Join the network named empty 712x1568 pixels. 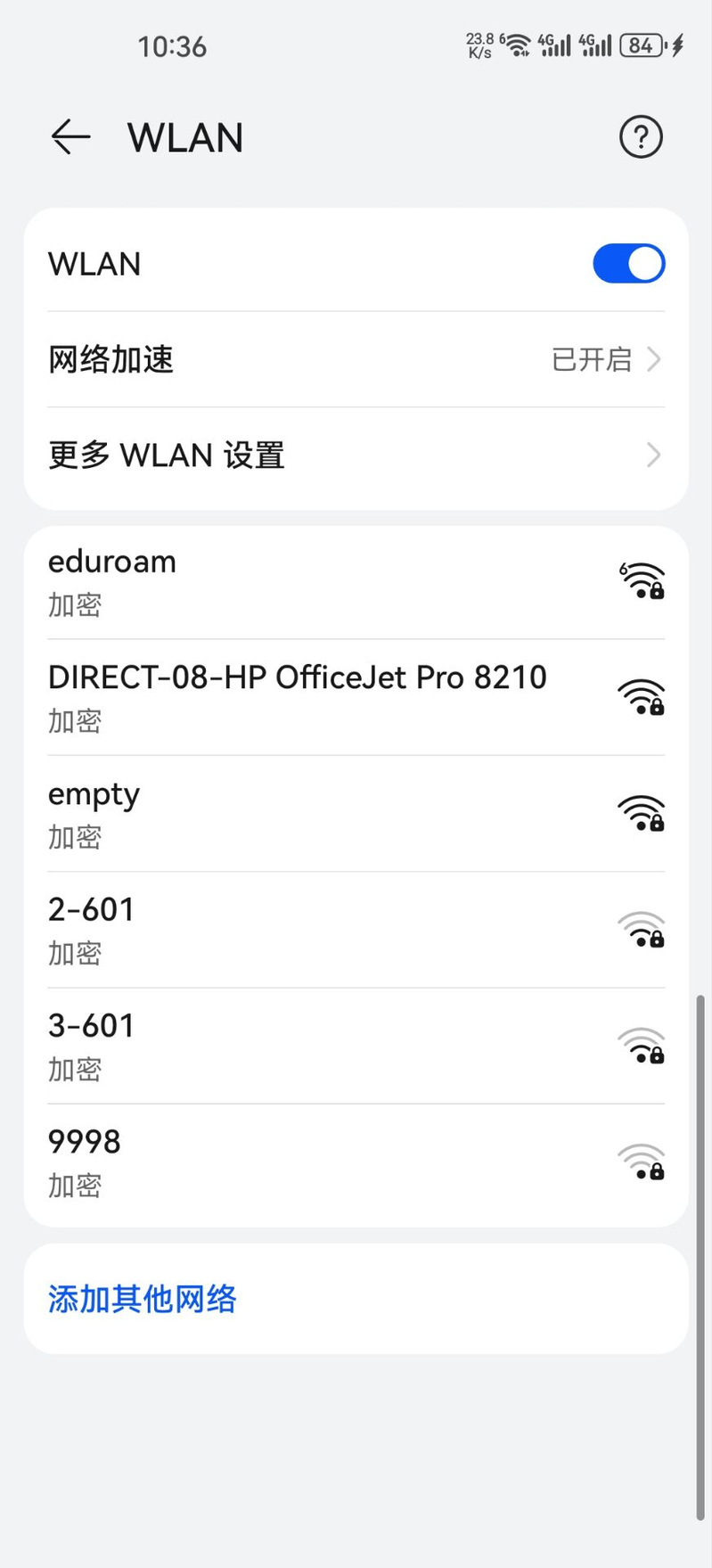tap(356, 813)
